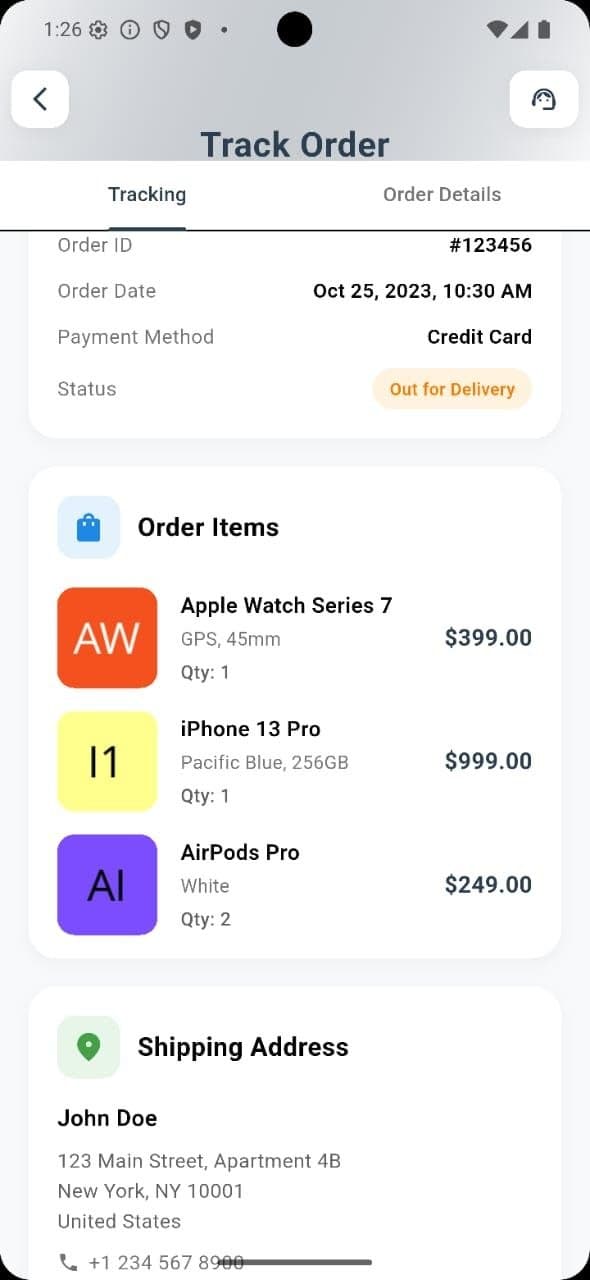Switch to the Order Details tab
This screenshot has height=1280, width=590.
coord(442,195)
